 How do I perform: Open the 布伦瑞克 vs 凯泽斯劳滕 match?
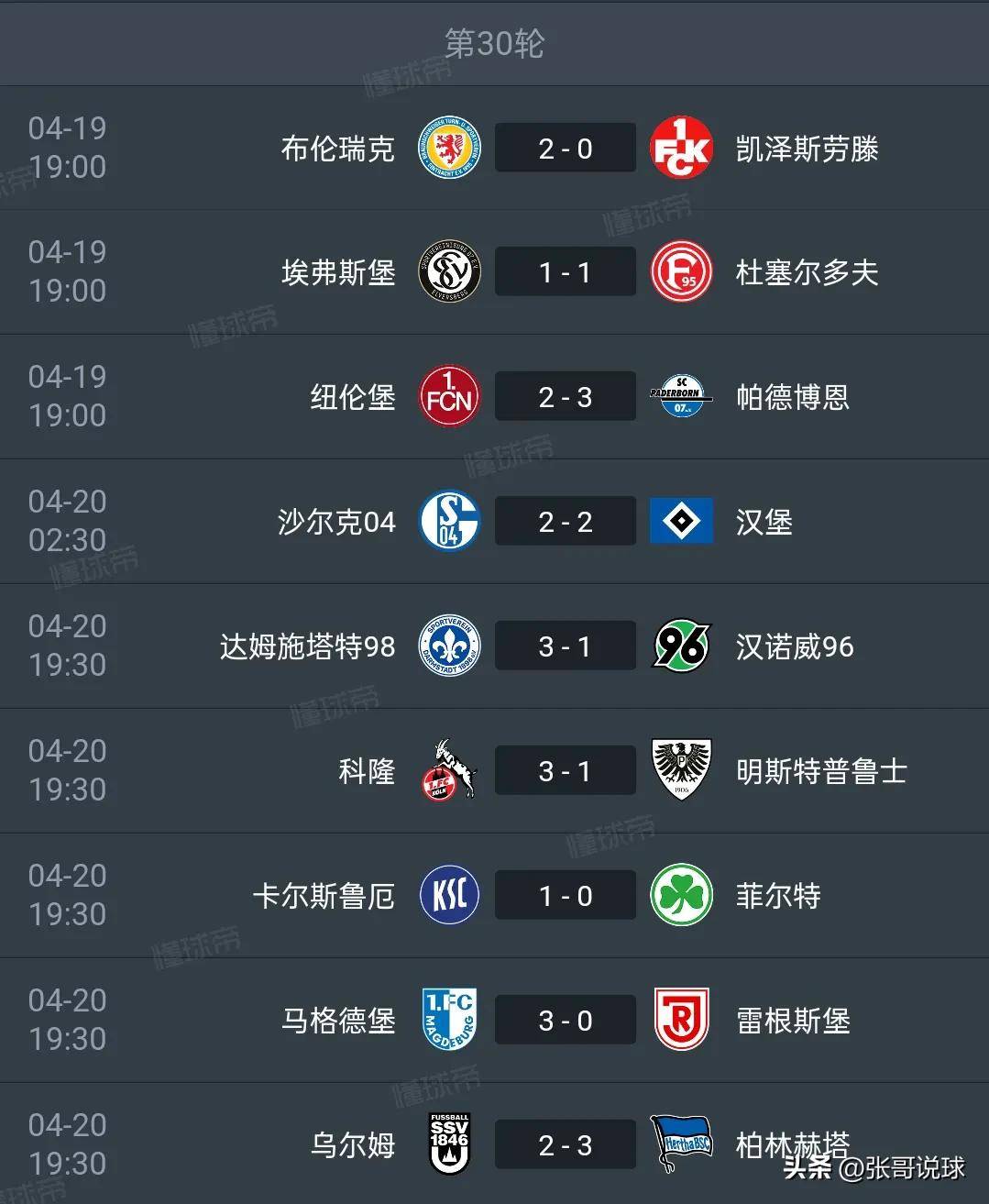[x=565, y=149]
